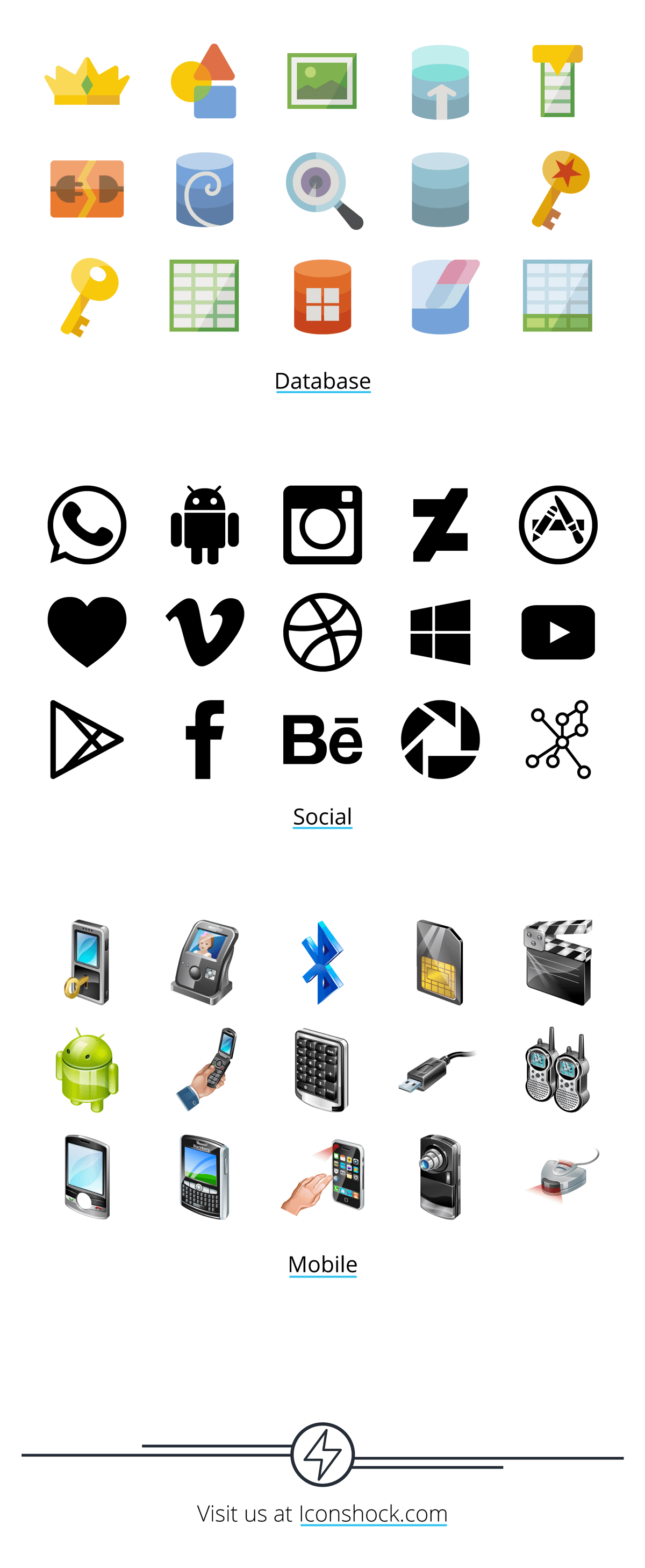Visit the Iconshock.com link
This screenshot has height=1568, width=645.
(x=373, y=1513)
